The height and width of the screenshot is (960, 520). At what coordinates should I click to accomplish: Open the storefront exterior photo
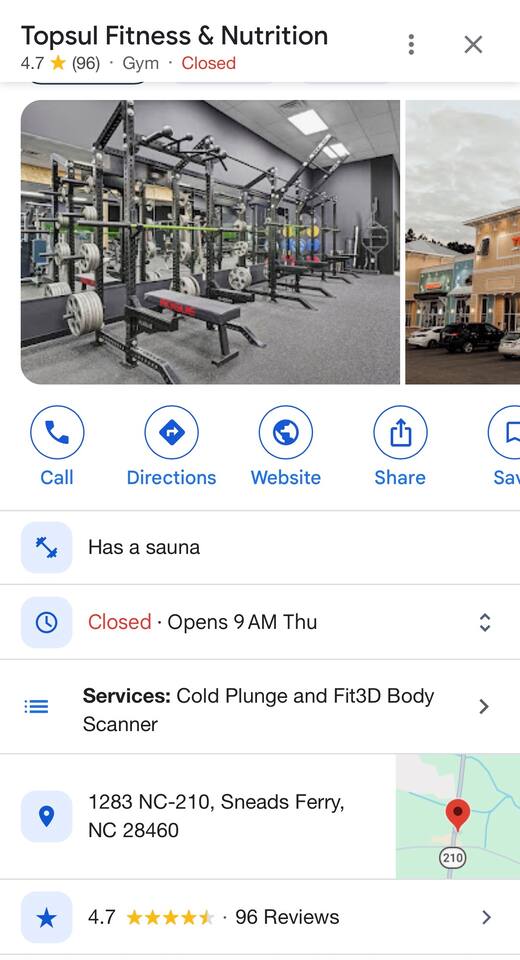(463, 242)
